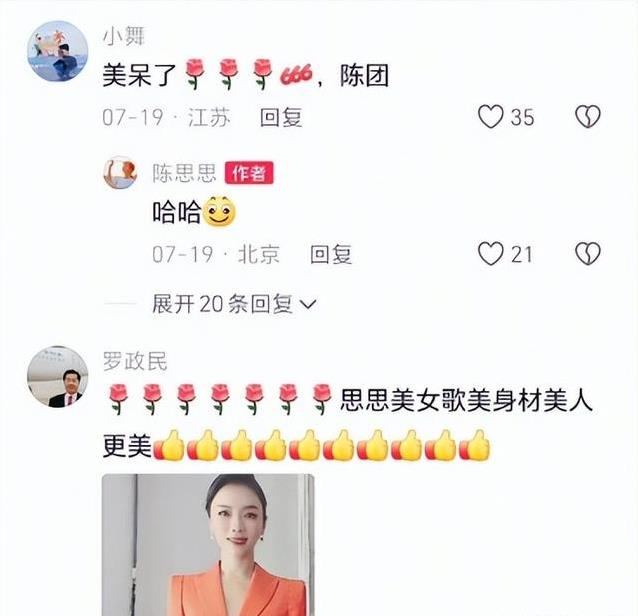Open 陈思思's profile avatar
638x616 pixels.
pyautogui.click(x=120, y=173)
